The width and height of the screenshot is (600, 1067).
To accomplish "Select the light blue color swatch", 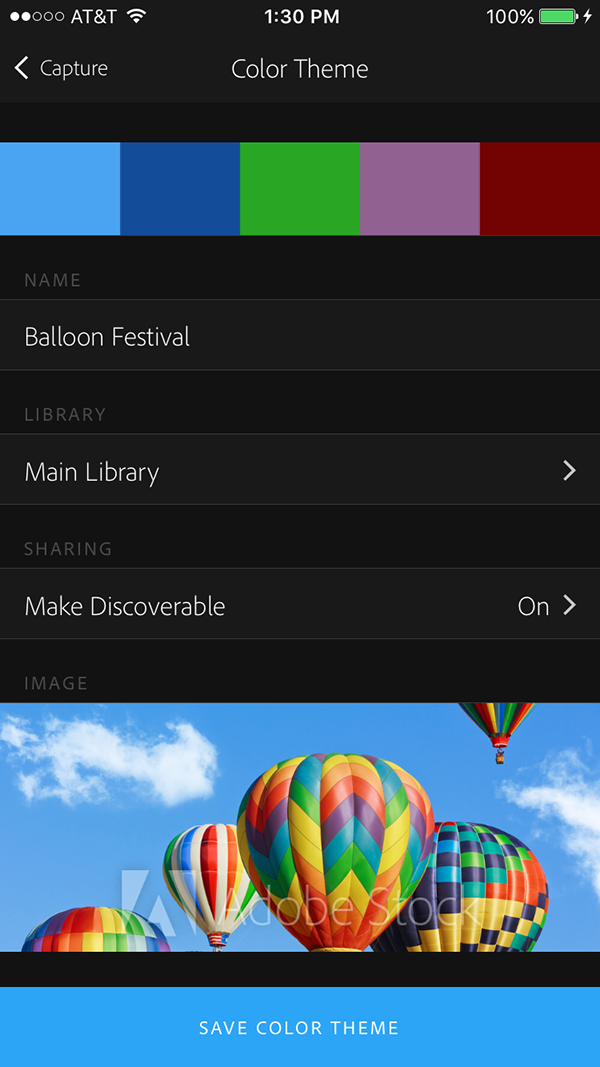I will click(60, 189).
